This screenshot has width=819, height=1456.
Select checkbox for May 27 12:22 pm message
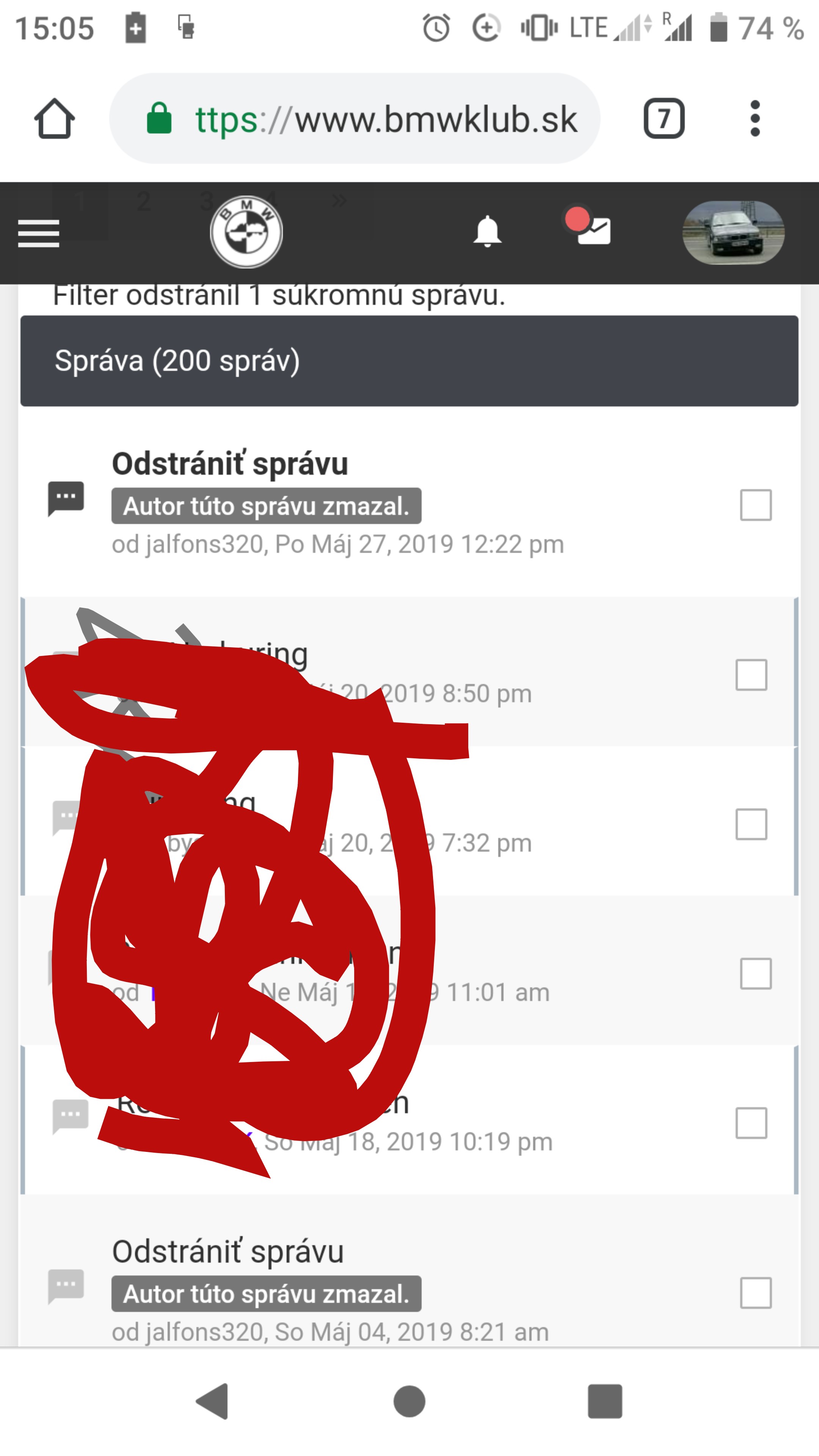point(756,505)
